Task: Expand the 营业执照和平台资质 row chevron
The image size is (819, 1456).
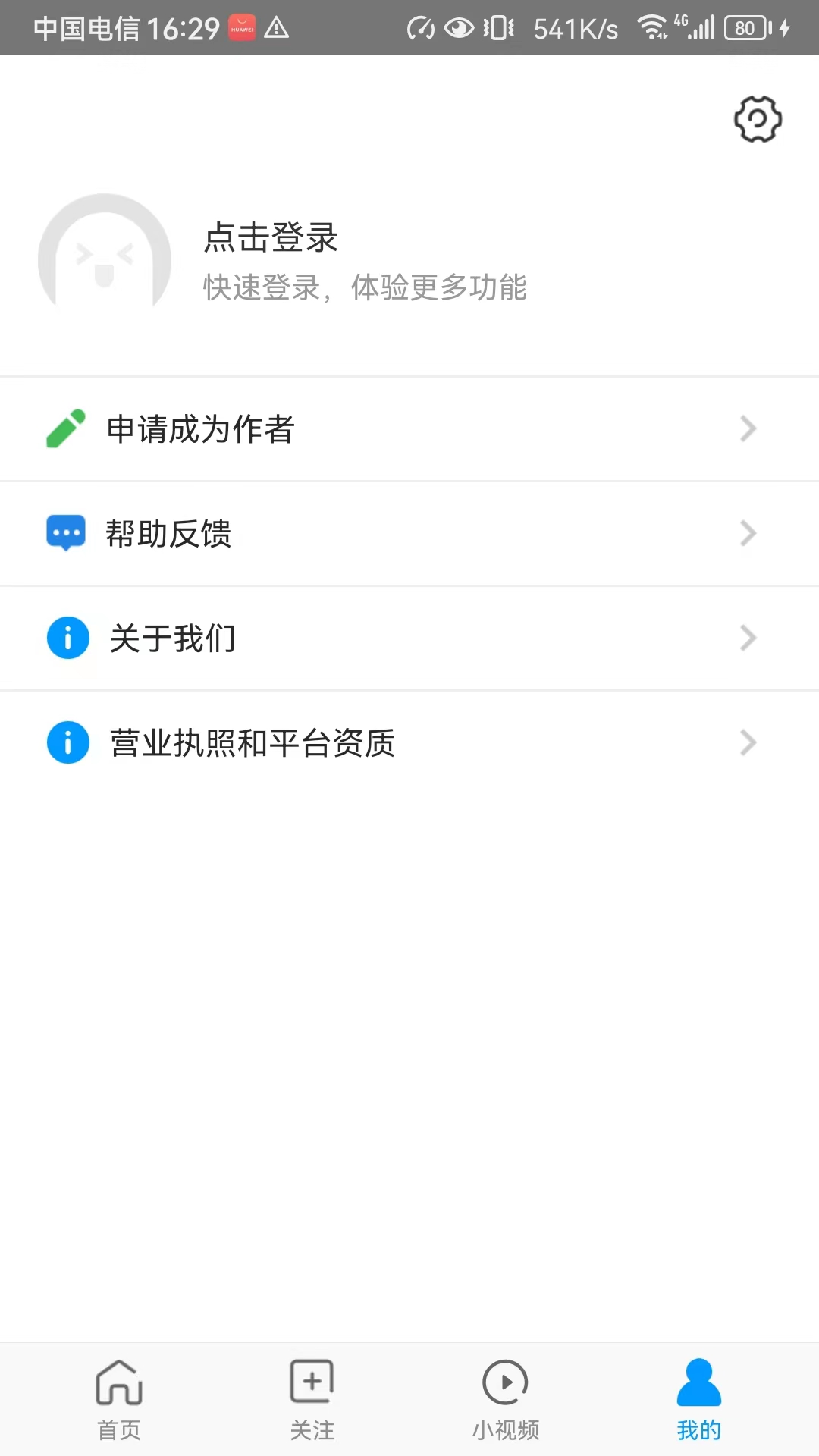Action: coord(748,742)
